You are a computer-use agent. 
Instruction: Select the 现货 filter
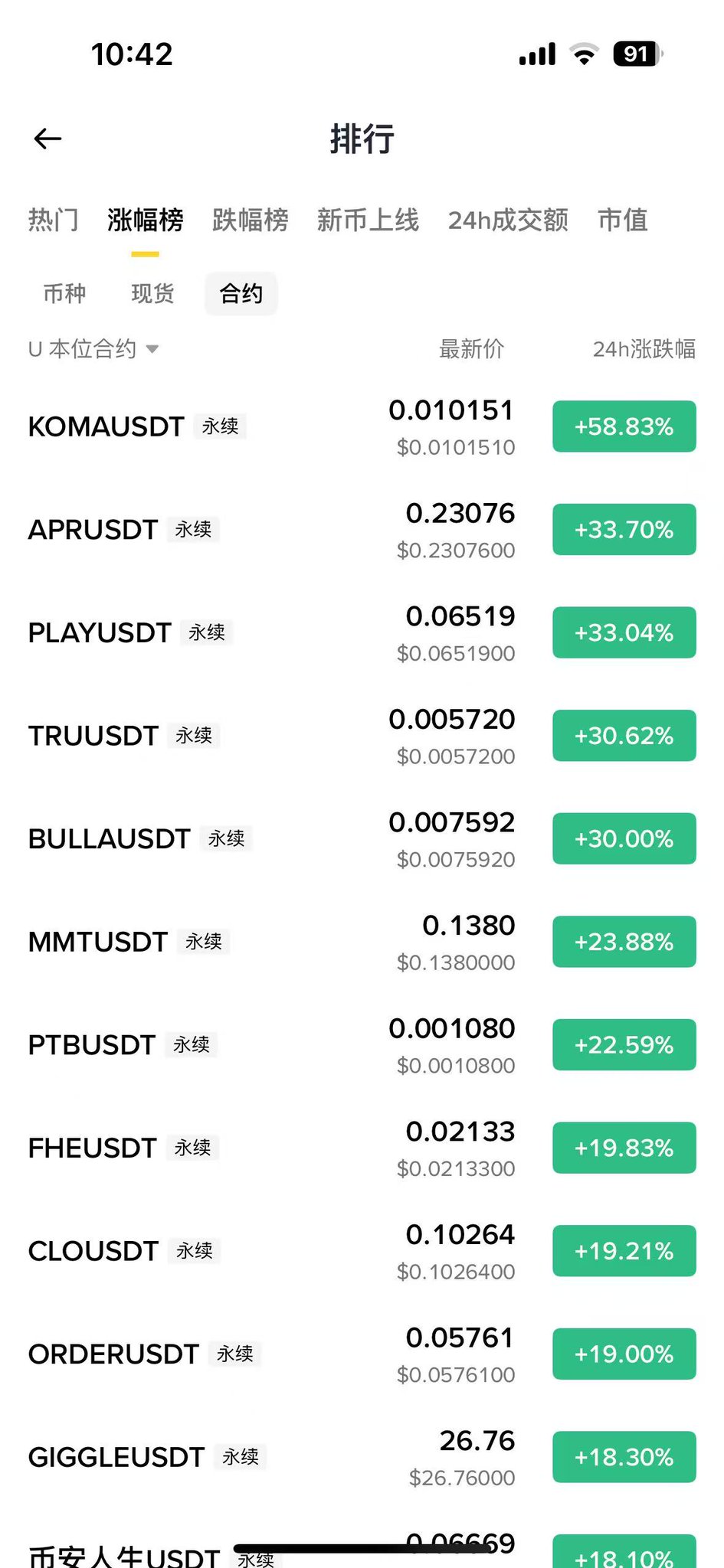152,293
